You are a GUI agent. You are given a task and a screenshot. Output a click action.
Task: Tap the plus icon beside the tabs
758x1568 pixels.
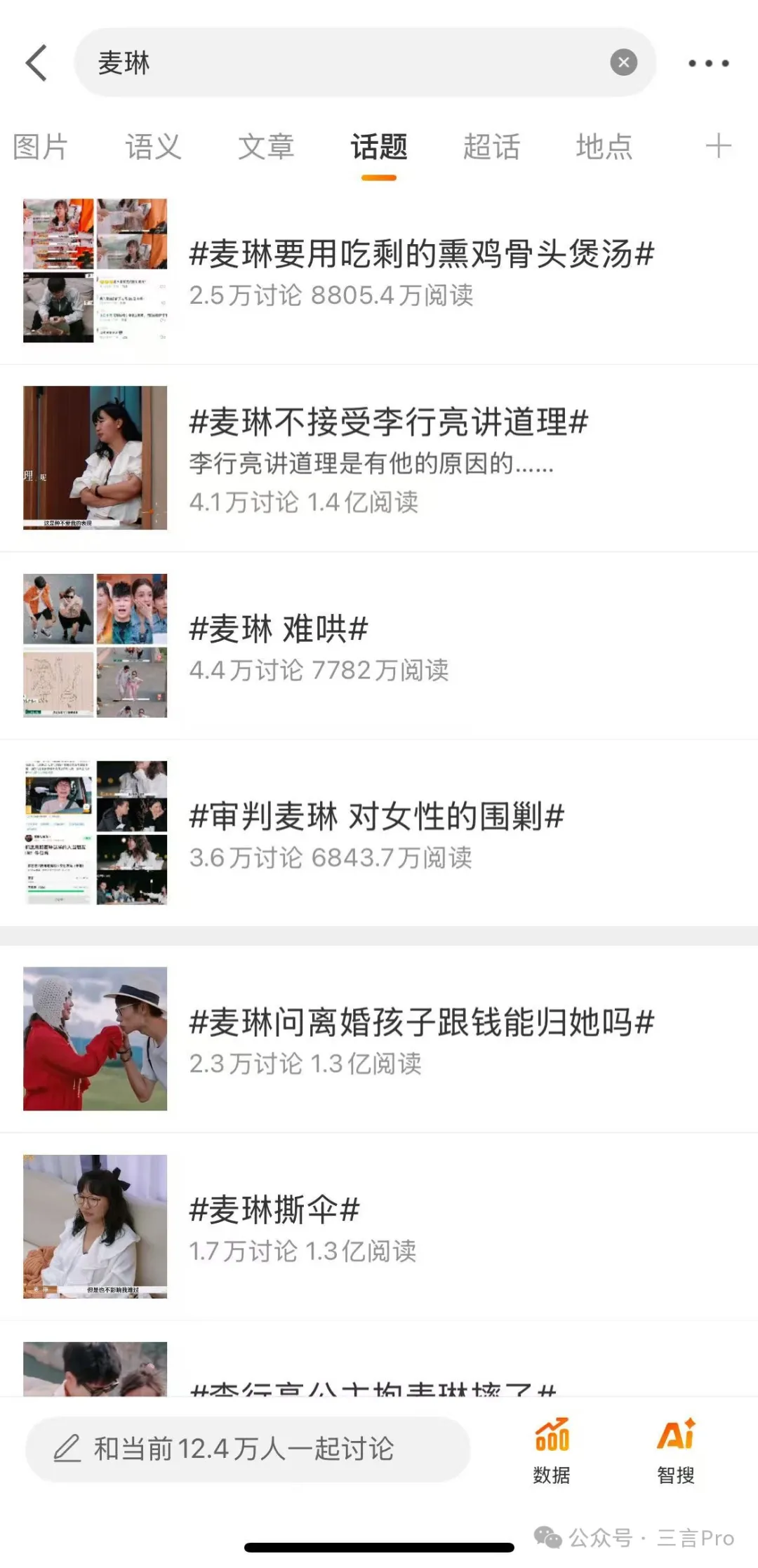point(718,147)
